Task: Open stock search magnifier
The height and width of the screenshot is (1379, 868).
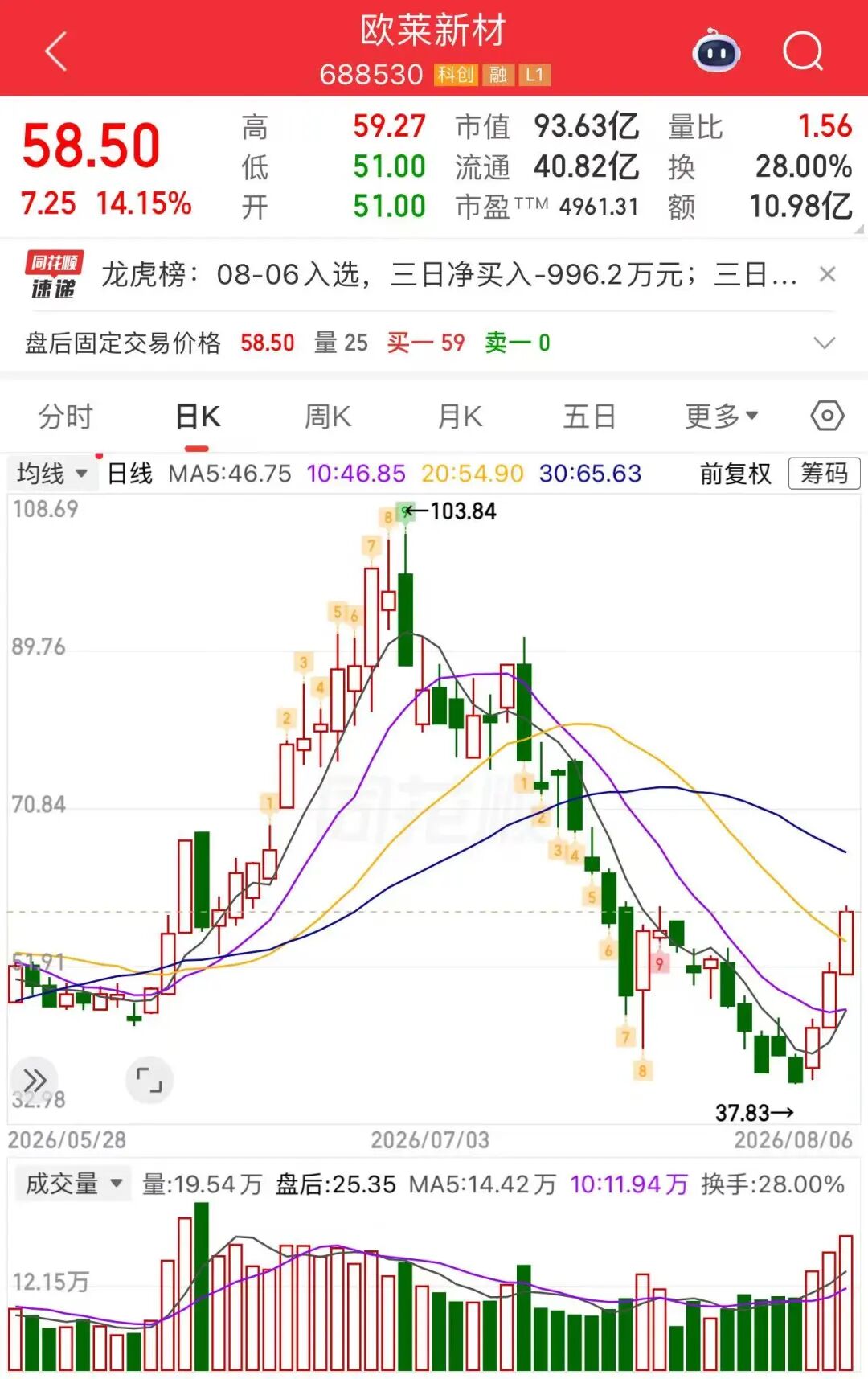Action: (803, 52)
